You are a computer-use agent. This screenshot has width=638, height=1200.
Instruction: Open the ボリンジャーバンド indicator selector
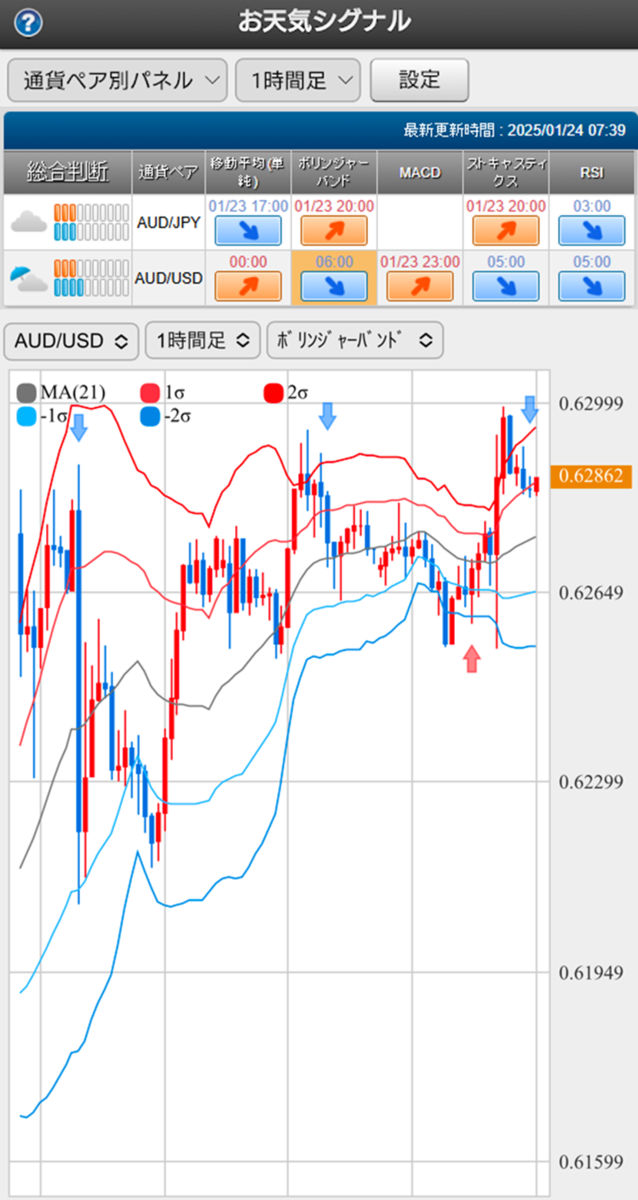click(x=355, y=341)
